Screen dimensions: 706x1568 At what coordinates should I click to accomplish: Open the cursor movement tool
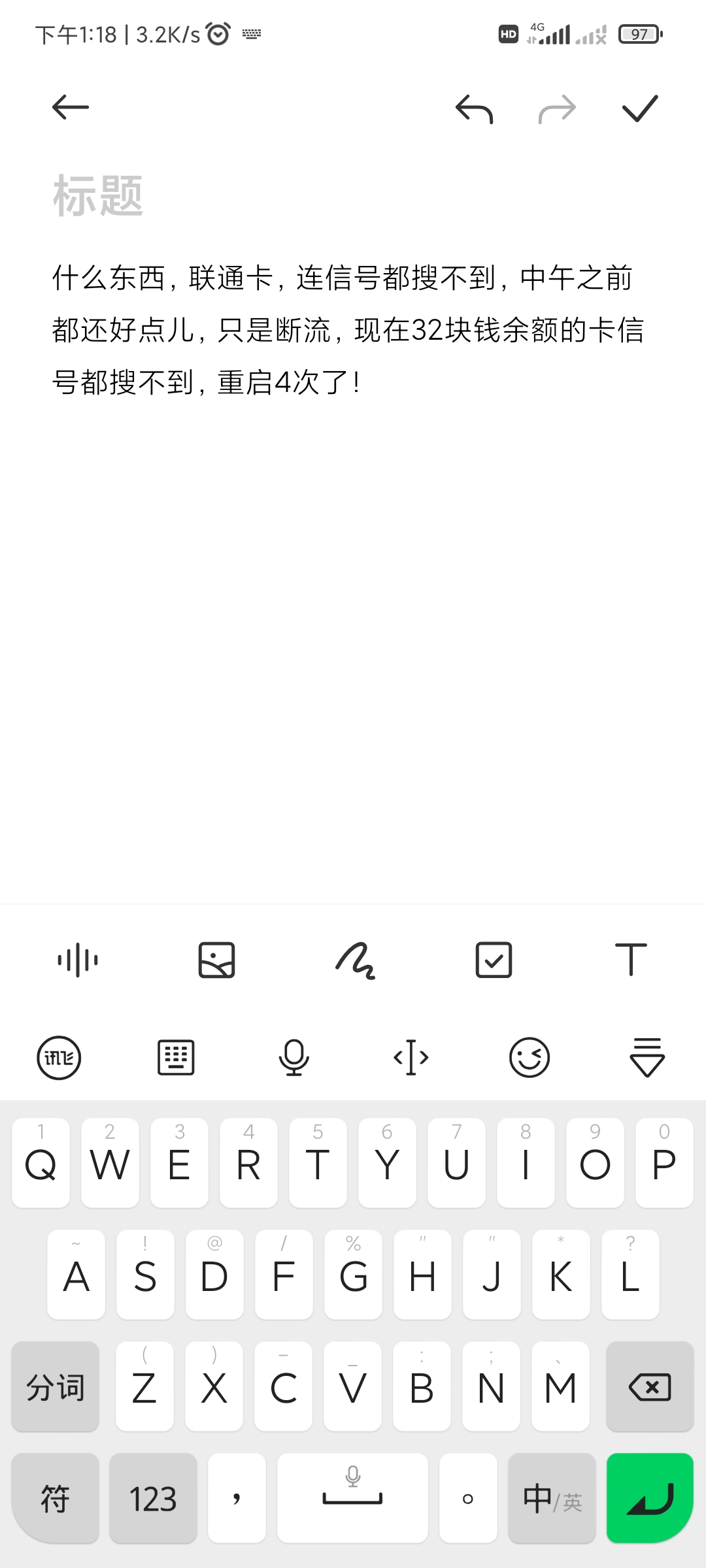pyautogui.click(x=411, y=1057)
